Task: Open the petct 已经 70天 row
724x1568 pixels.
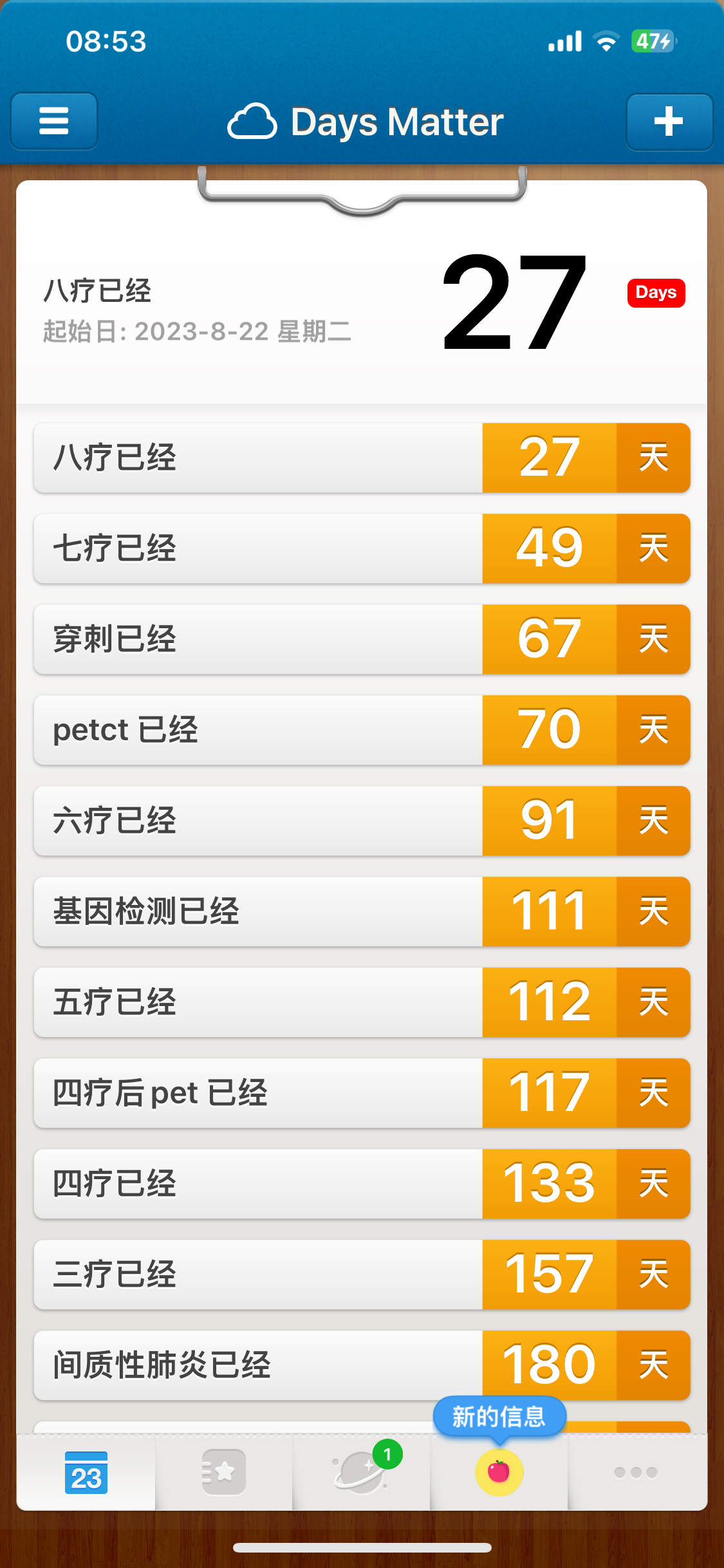Action: 362,730
